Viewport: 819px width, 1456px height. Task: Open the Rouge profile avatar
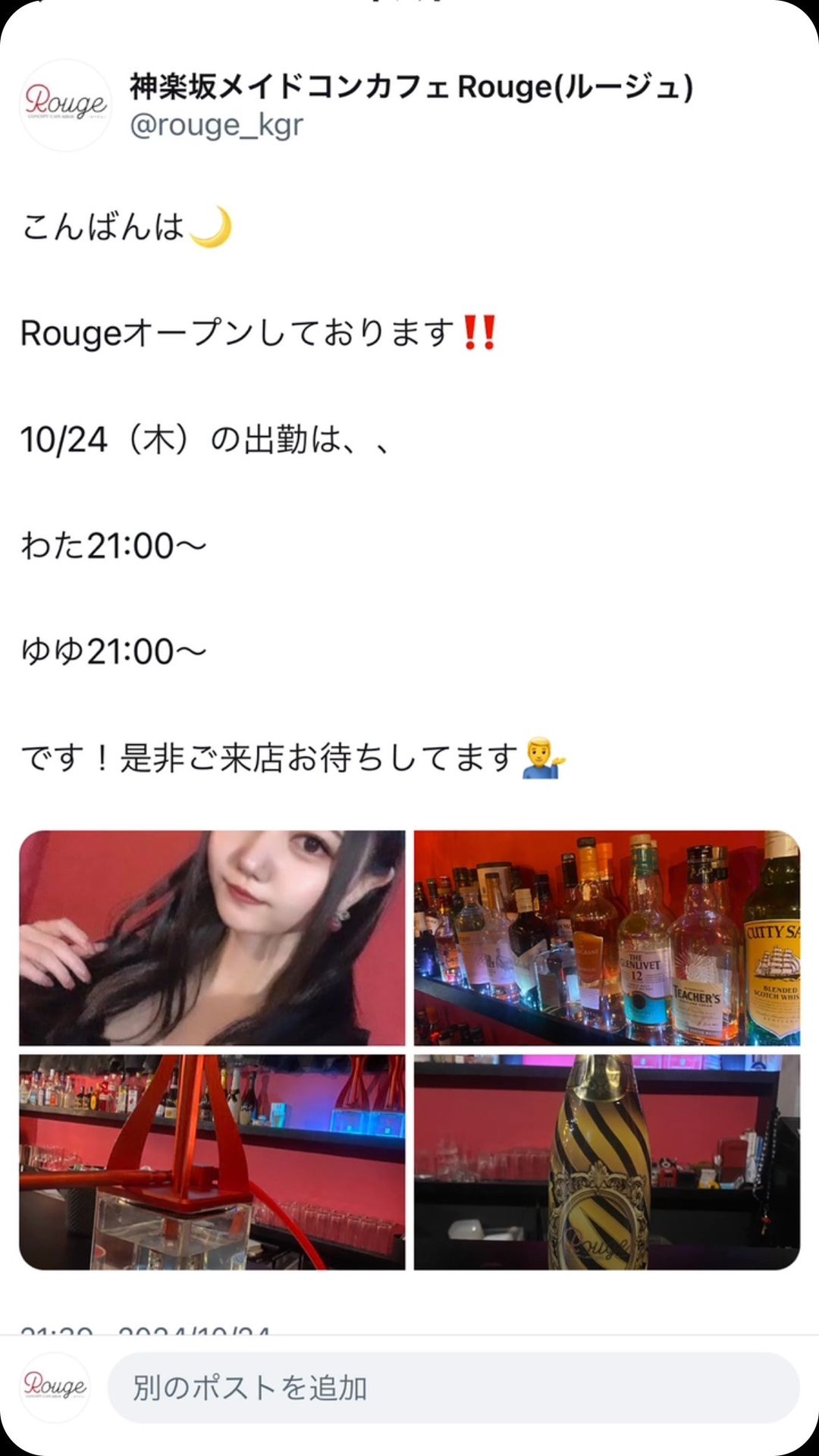pos(65,105)
